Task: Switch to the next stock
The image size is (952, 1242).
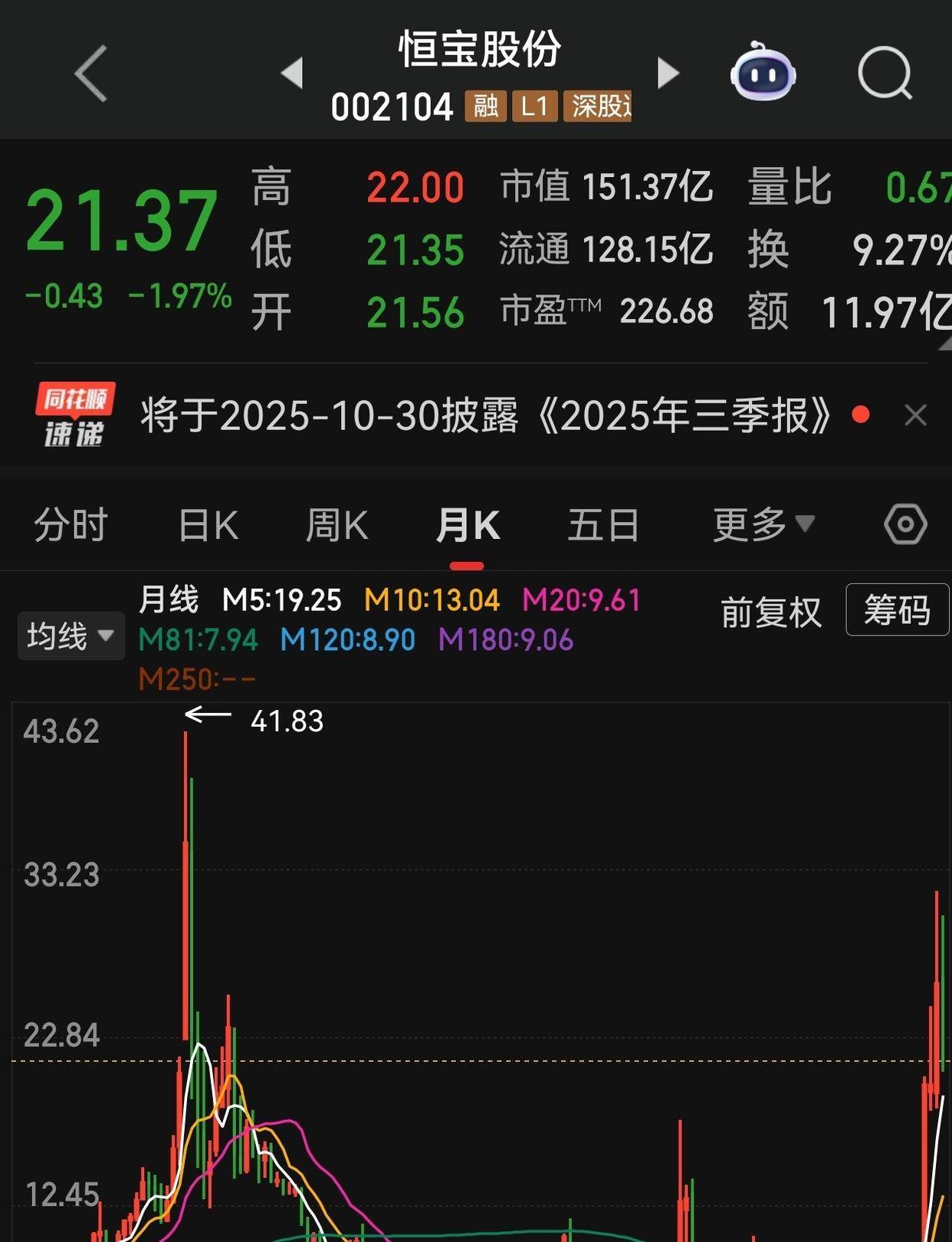Action: click(668, 74)
